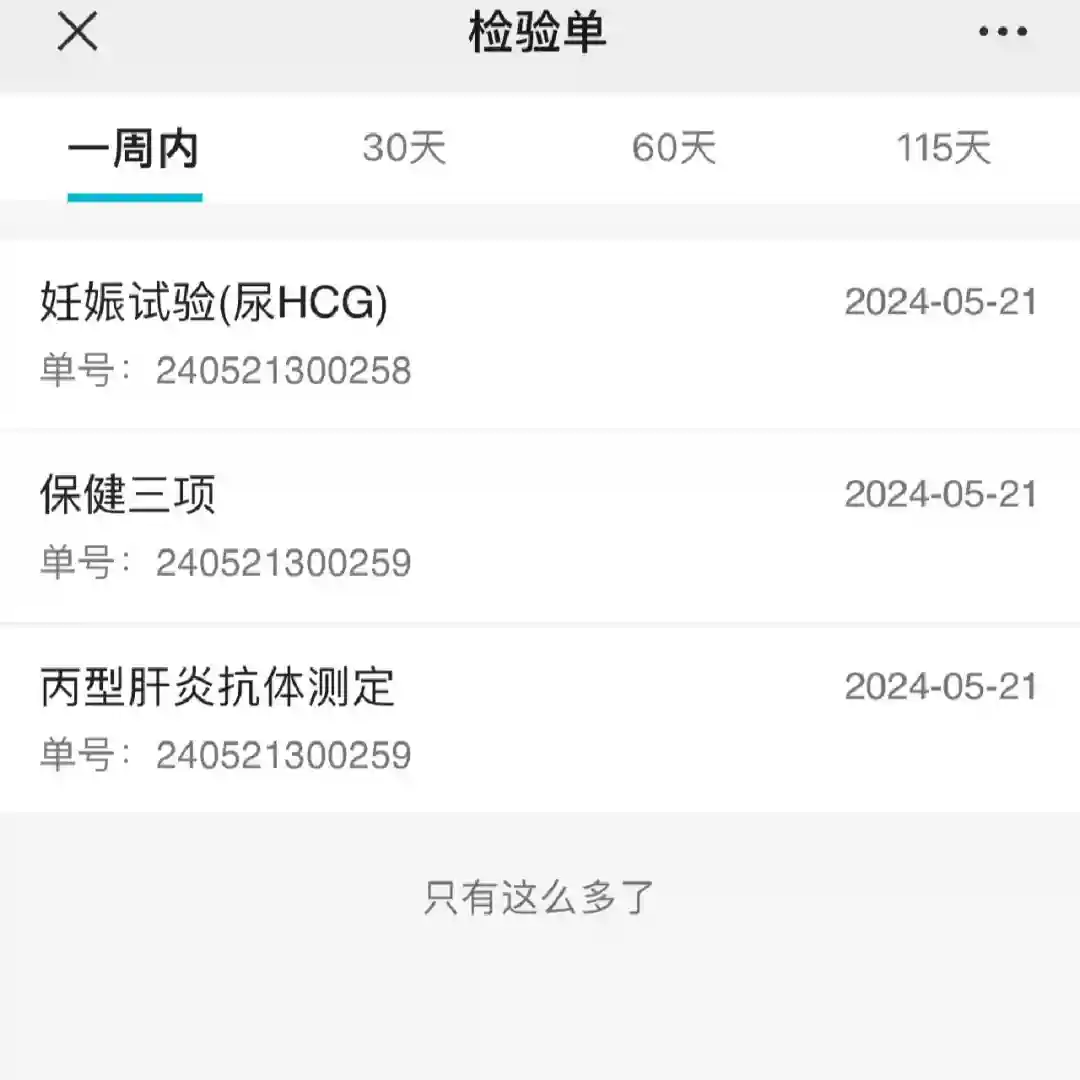Open 妊娠试验(尿HCG) report
Image resolution: width=1080 pixels, height=1080 pixels.
pos(540,335)
